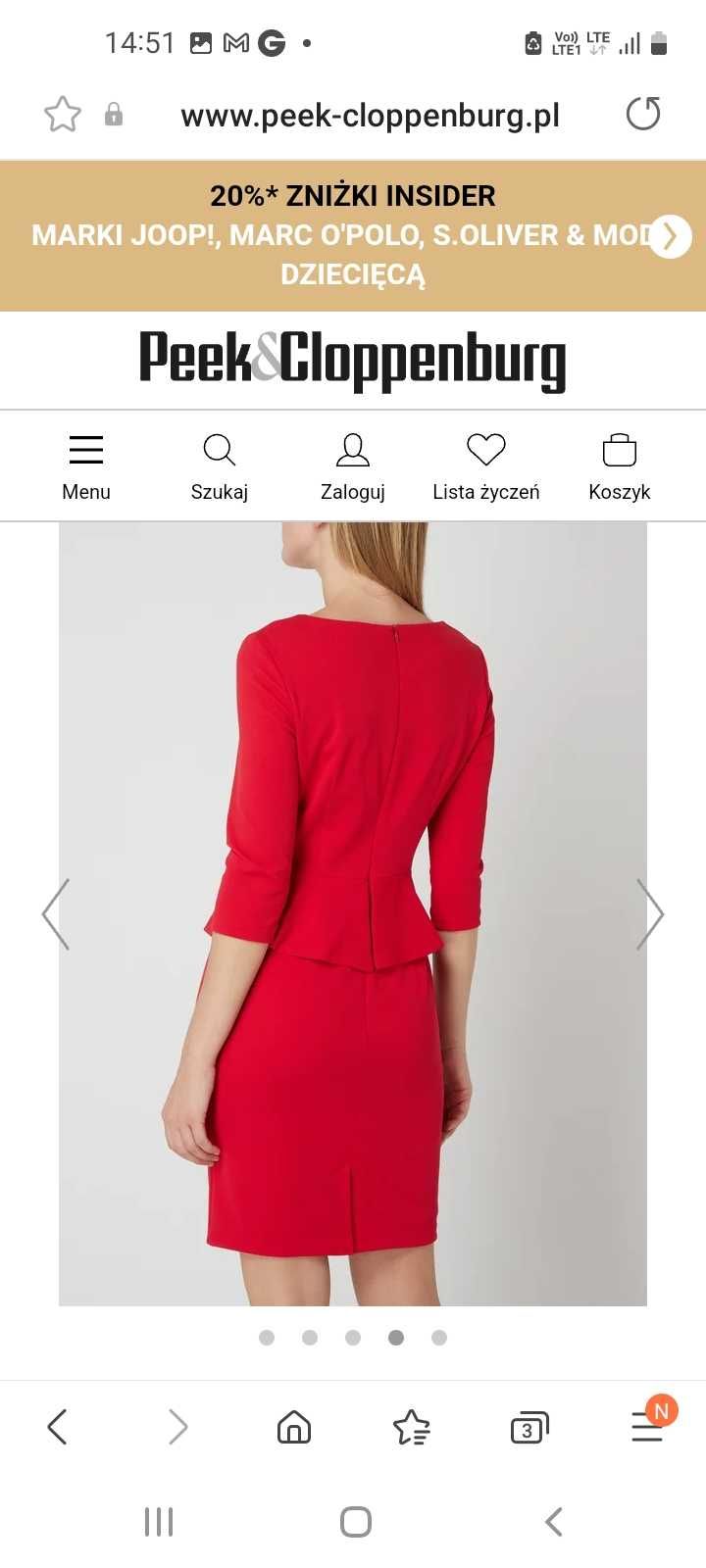Image resolution: width=706 pixels, height=1568 pixels.
Task: Open browser bookmarks list
Action: (x=412, y=1427)
